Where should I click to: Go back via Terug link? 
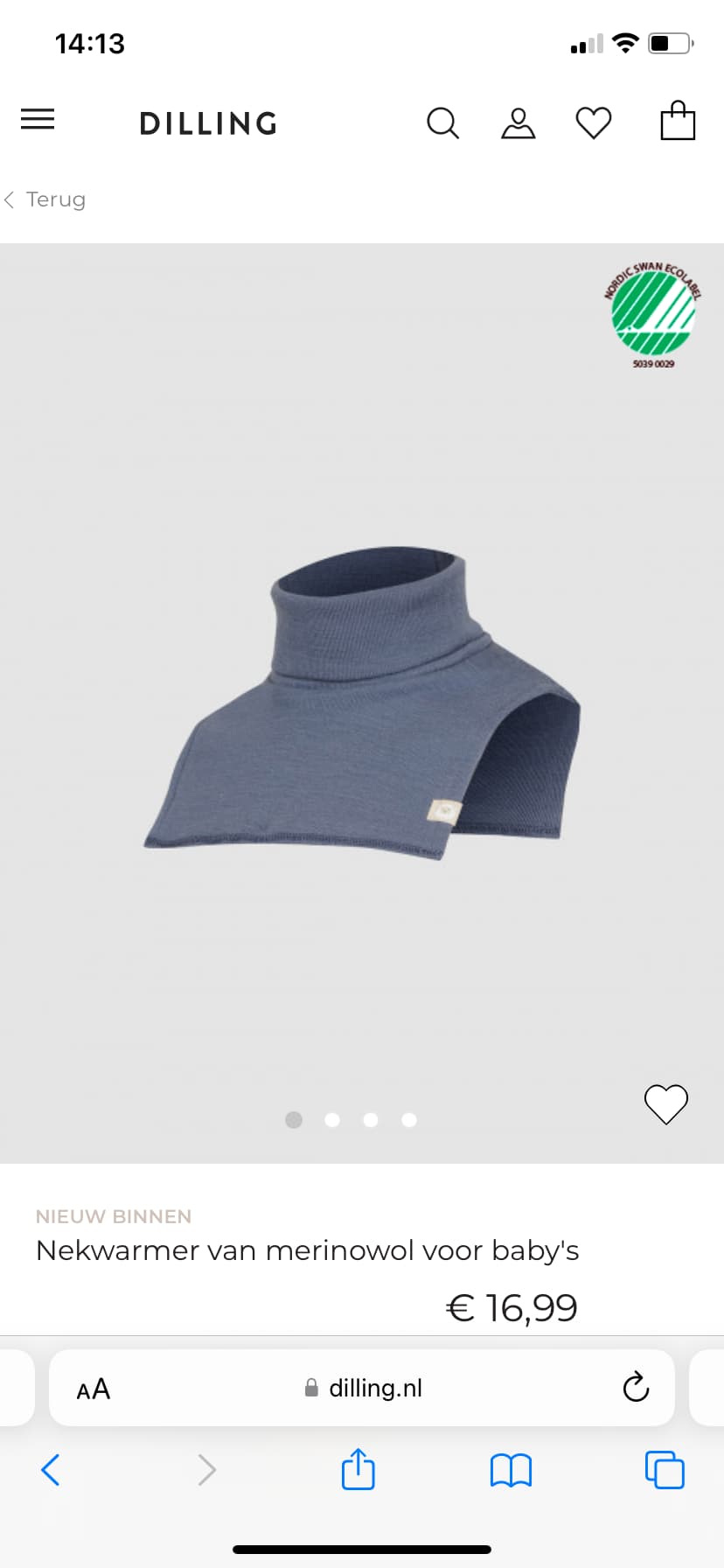click(45, 199)
